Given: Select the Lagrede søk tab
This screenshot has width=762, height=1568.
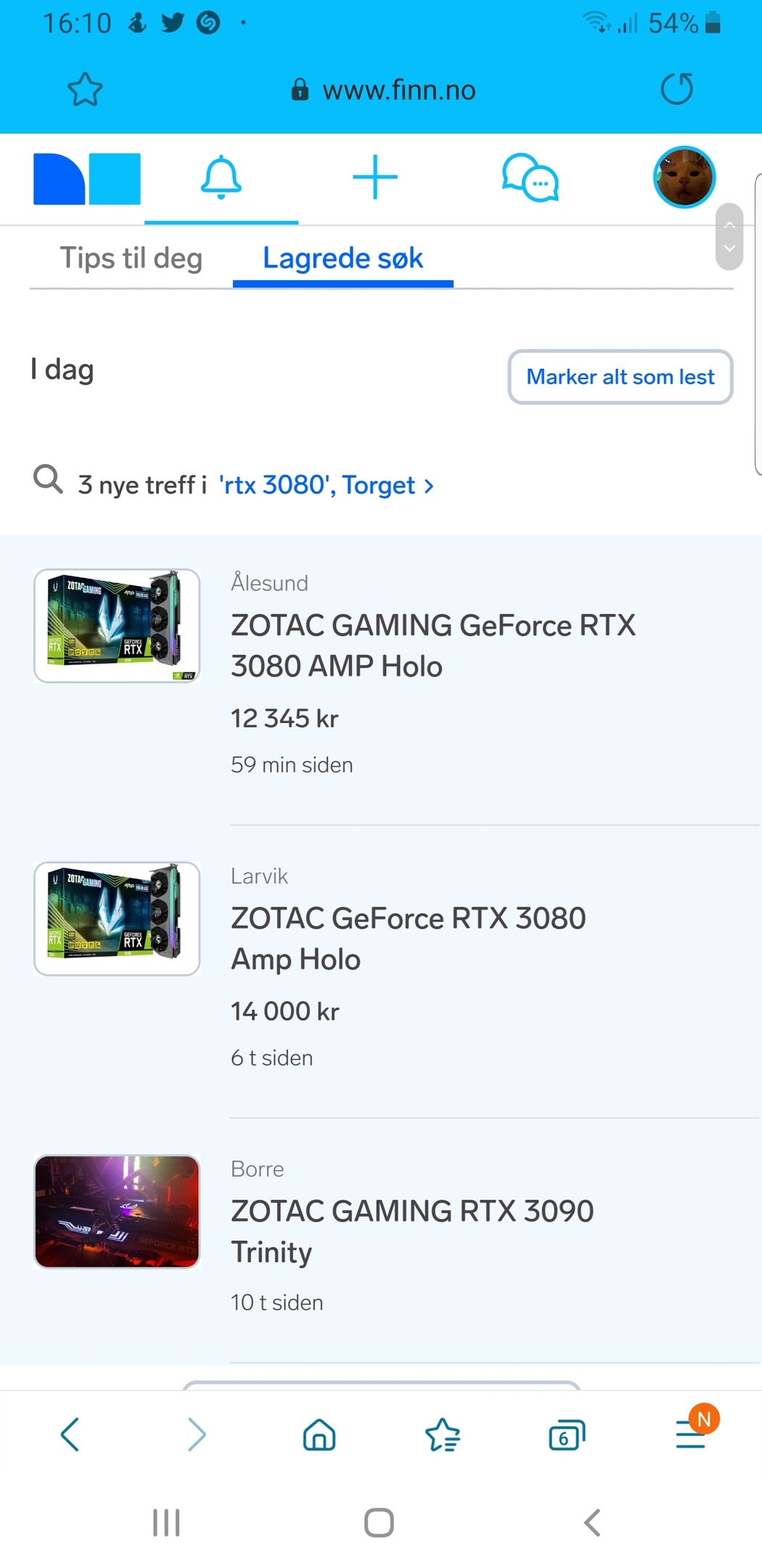Looking at the screenshot, I should pyautogui.click(x=343, y=258).
